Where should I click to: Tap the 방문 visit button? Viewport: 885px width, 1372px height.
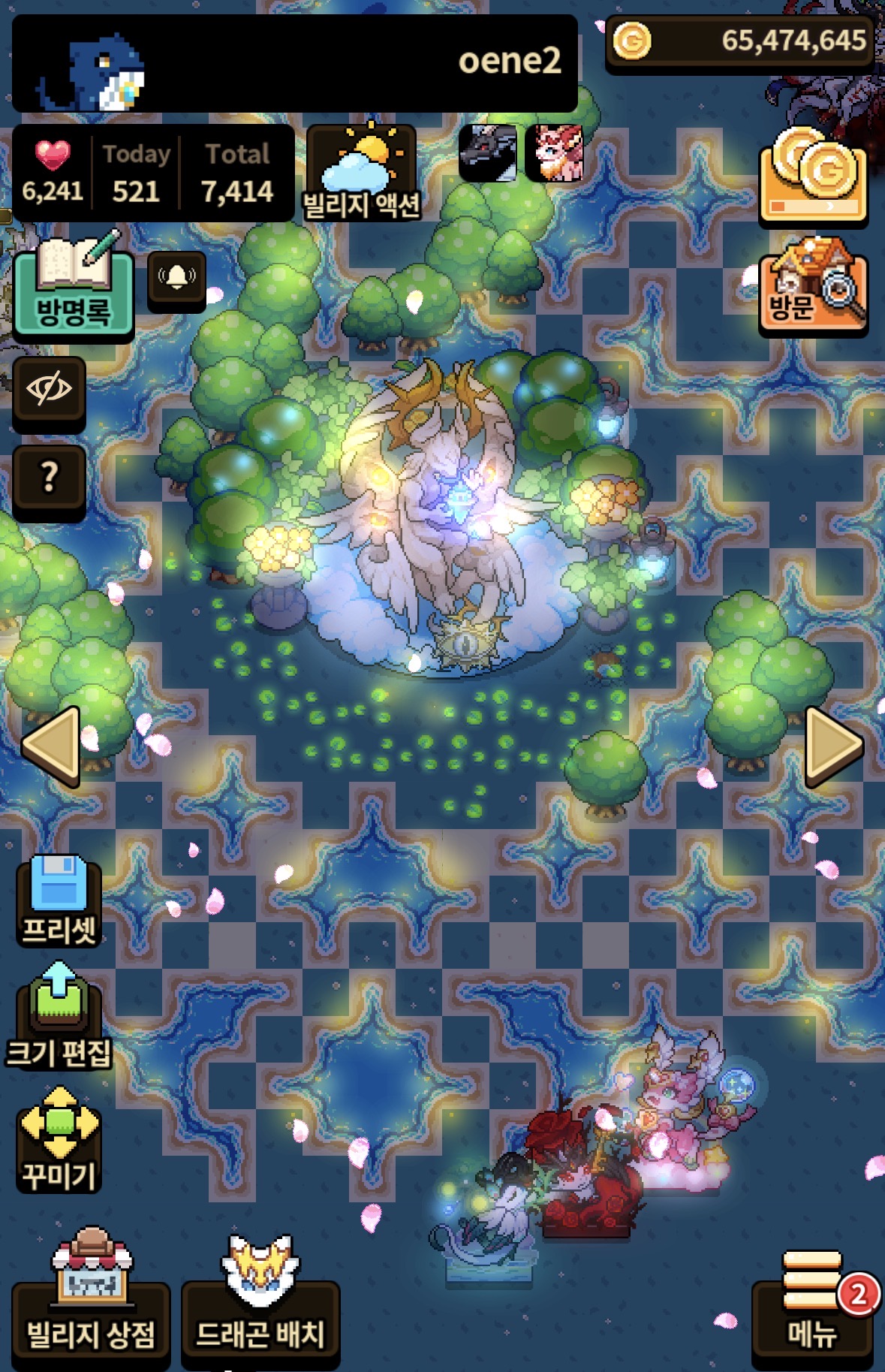[814, 287]
